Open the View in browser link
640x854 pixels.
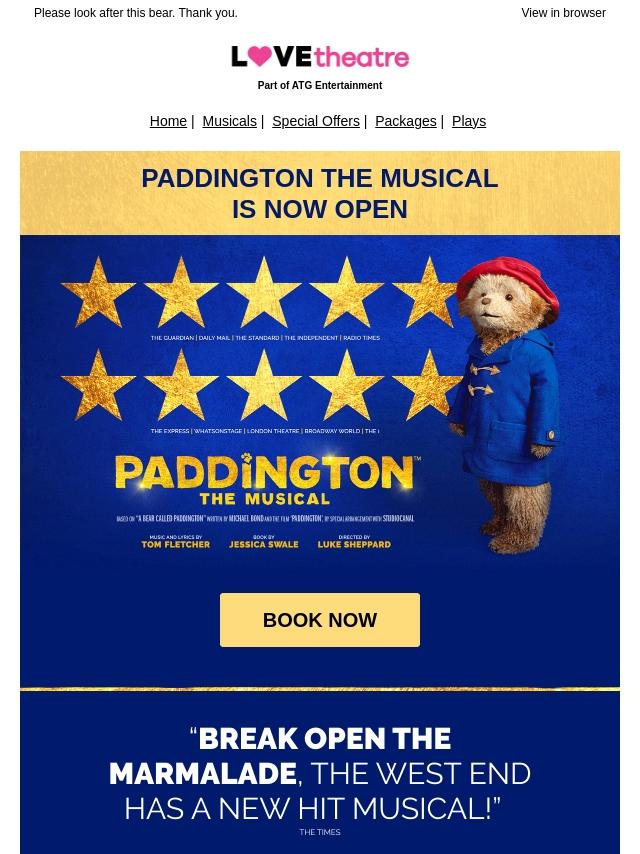[563, 13]
